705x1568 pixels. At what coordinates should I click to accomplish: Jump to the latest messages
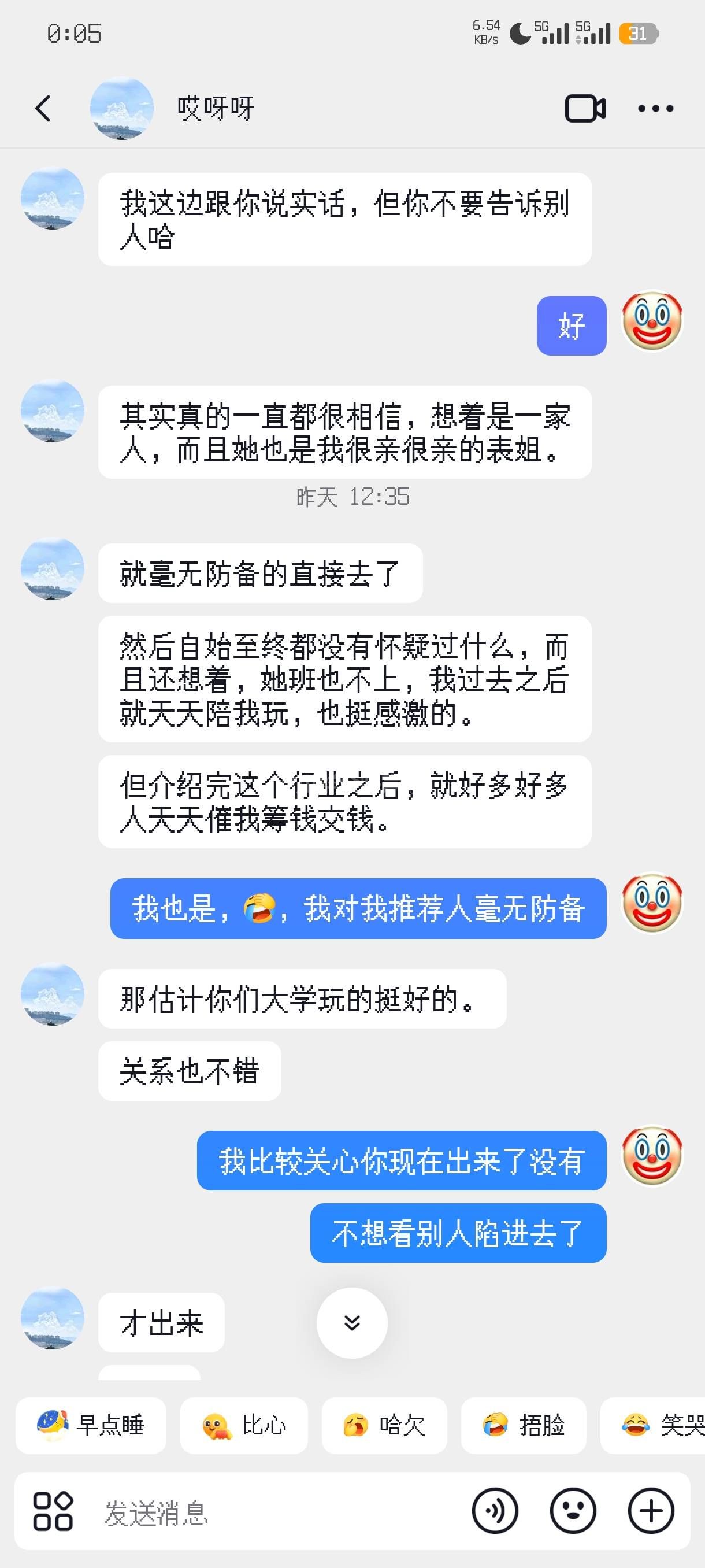tap(351, 1323)
